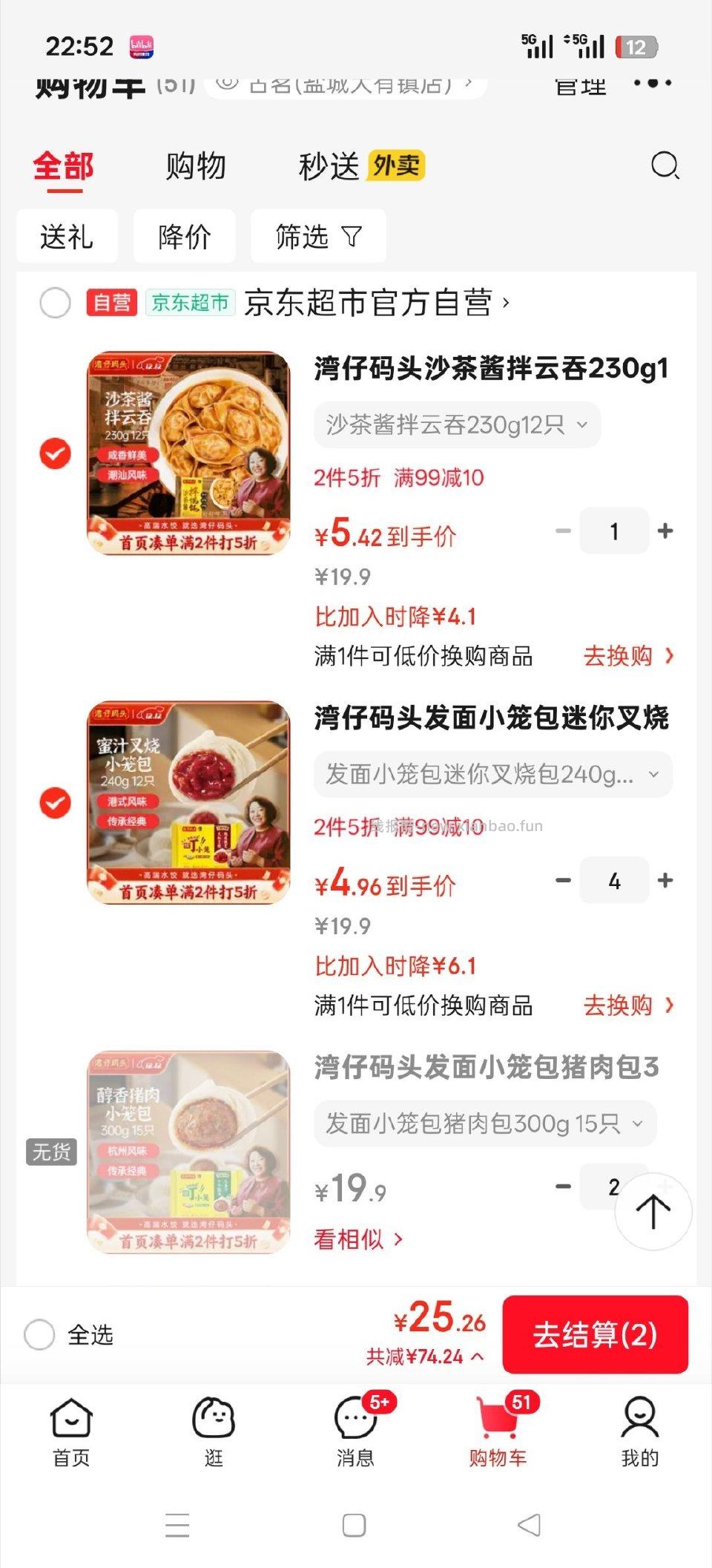Switch to the 购物 tab

(x=196, y=166)
